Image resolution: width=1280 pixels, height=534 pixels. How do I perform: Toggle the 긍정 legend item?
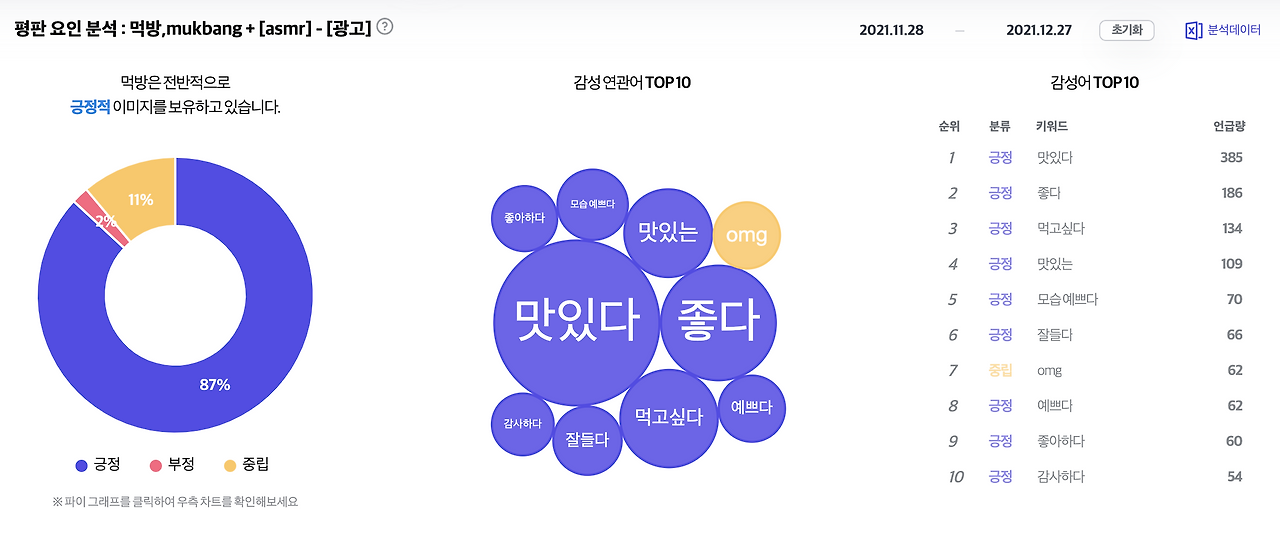click(x=98, y=465)
